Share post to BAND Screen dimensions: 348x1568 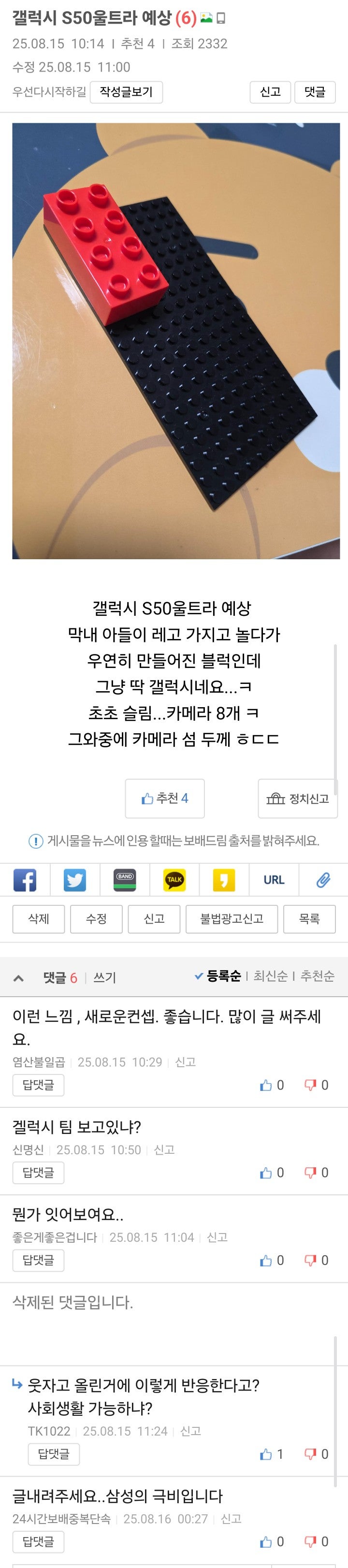[x=125, y=880]
